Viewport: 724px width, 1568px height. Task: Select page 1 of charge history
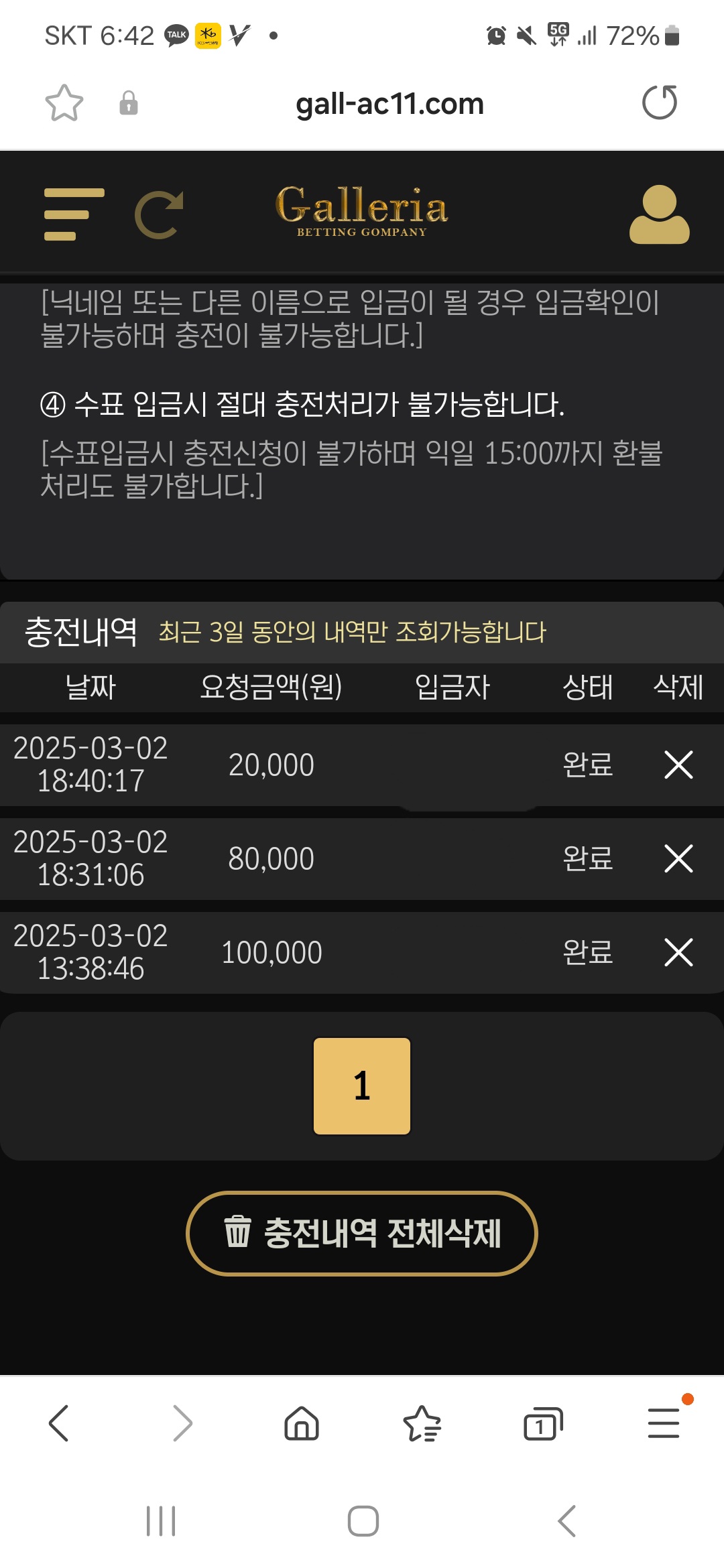(362, 1086)
